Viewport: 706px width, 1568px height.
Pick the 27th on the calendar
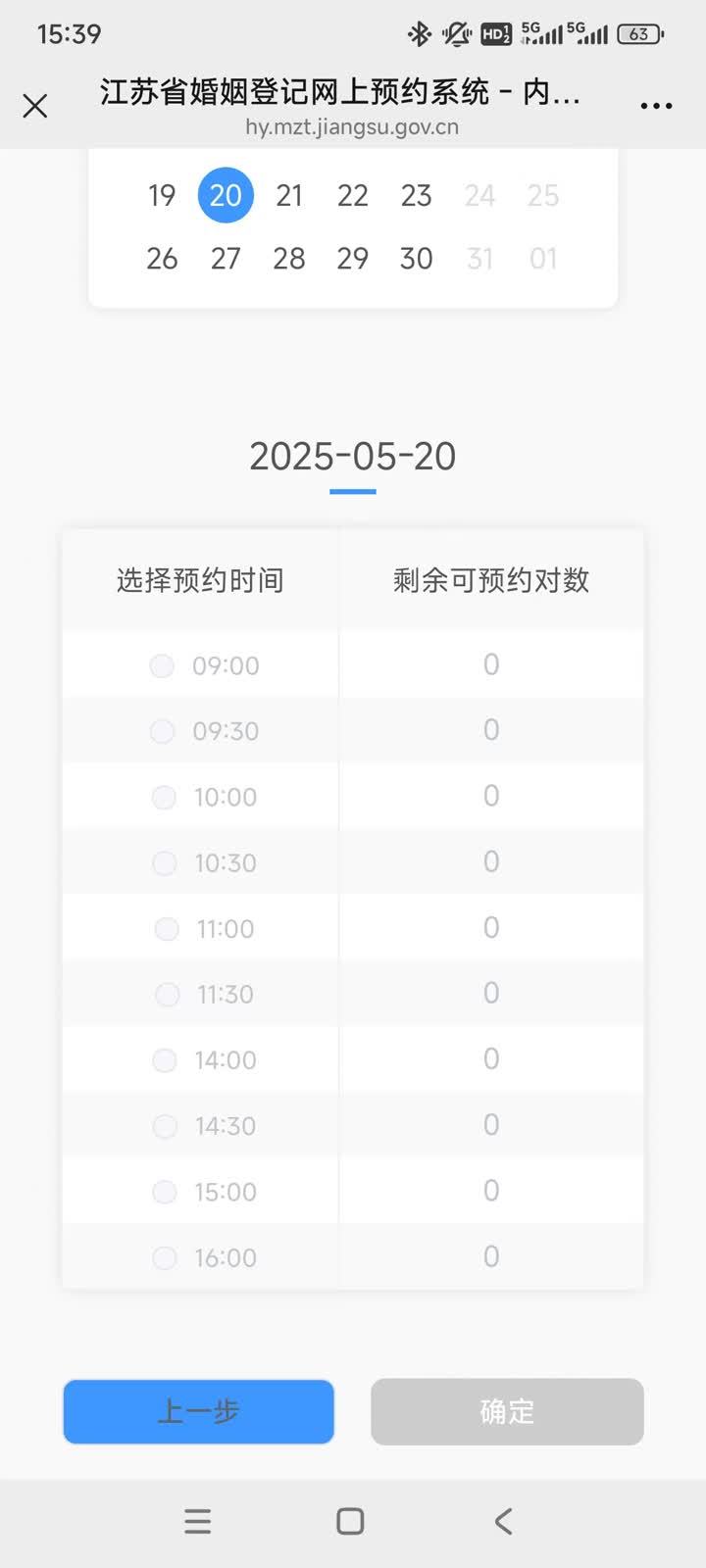click(226, 259)
